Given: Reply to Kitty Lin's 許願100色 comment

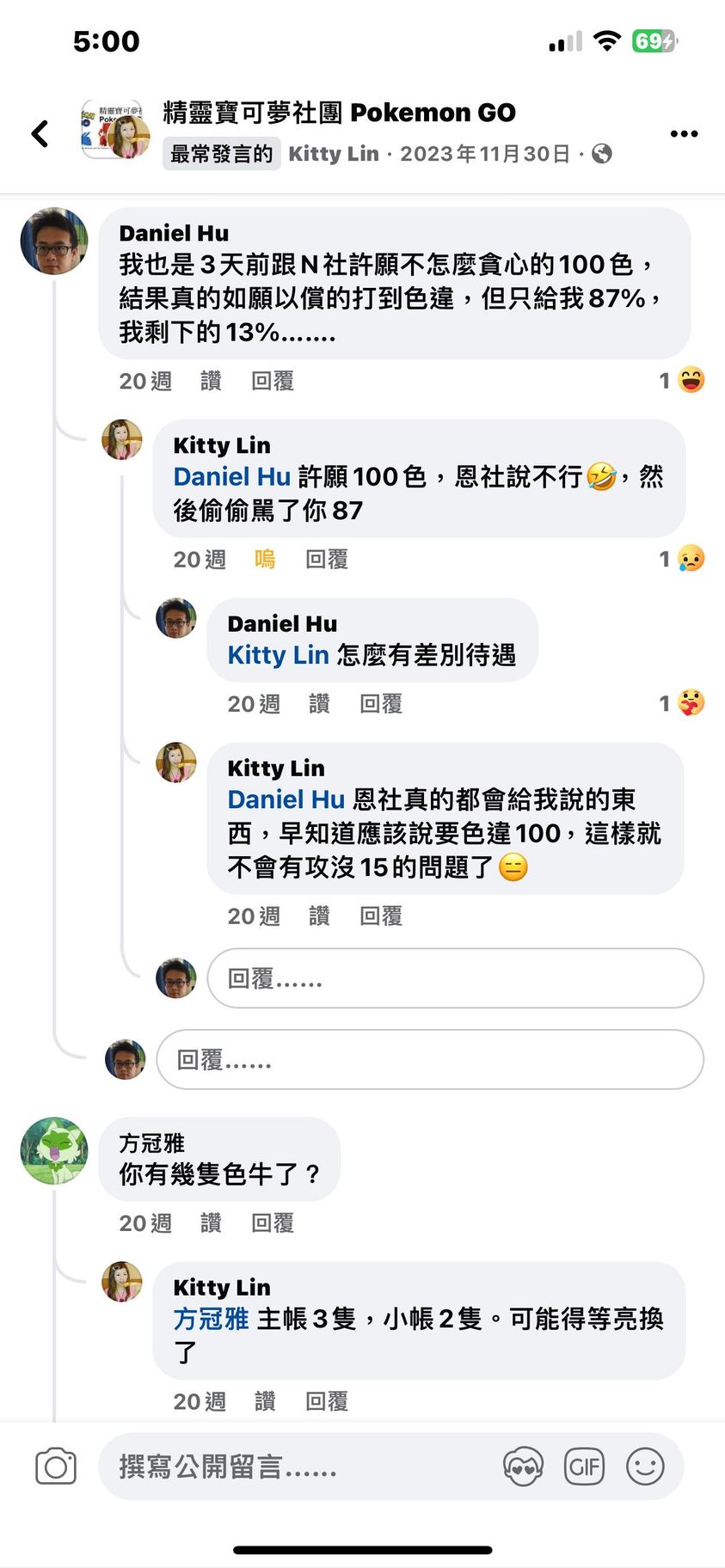Looking at the screenshot, I should click(x=327, y=560).
